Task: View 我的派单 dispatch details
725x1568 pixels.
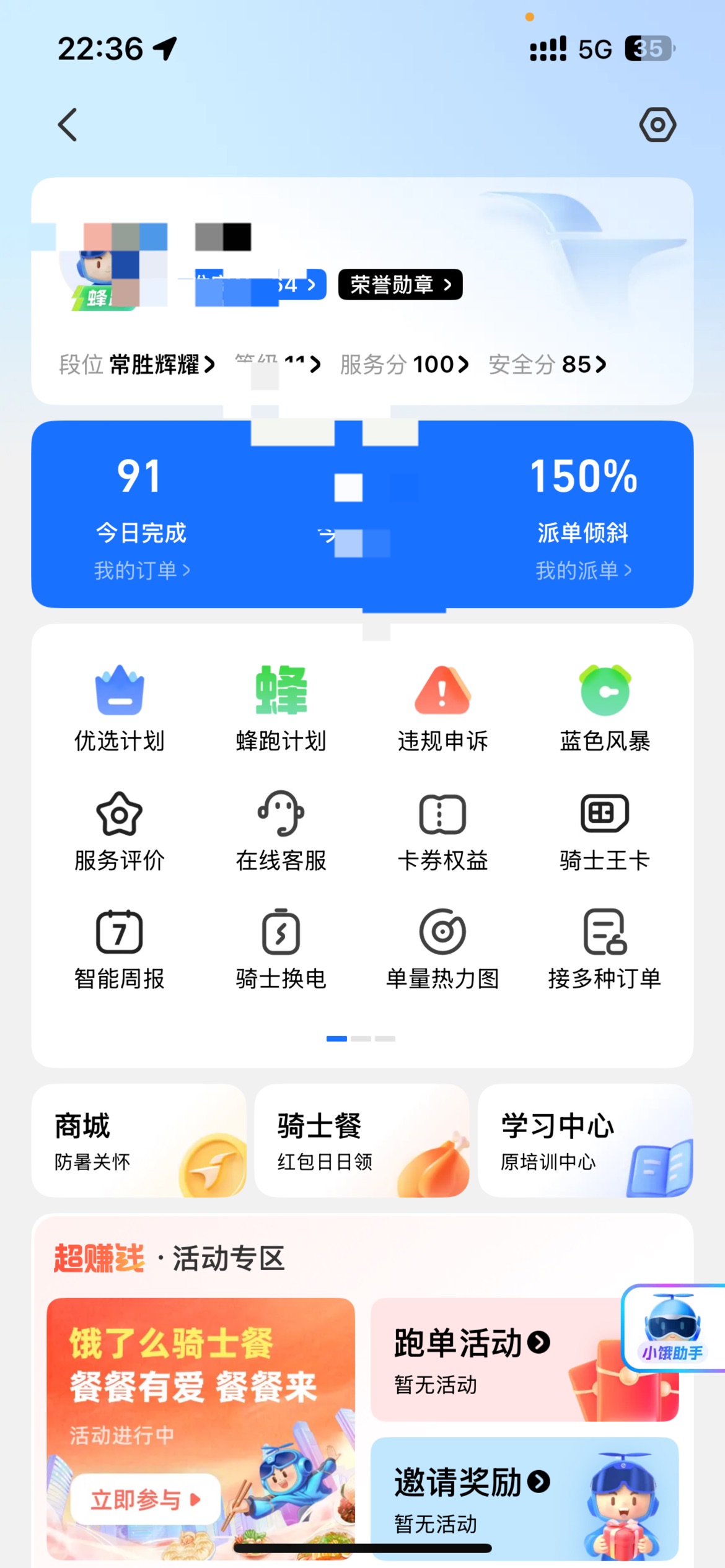Action: click(x=583, y=570)
